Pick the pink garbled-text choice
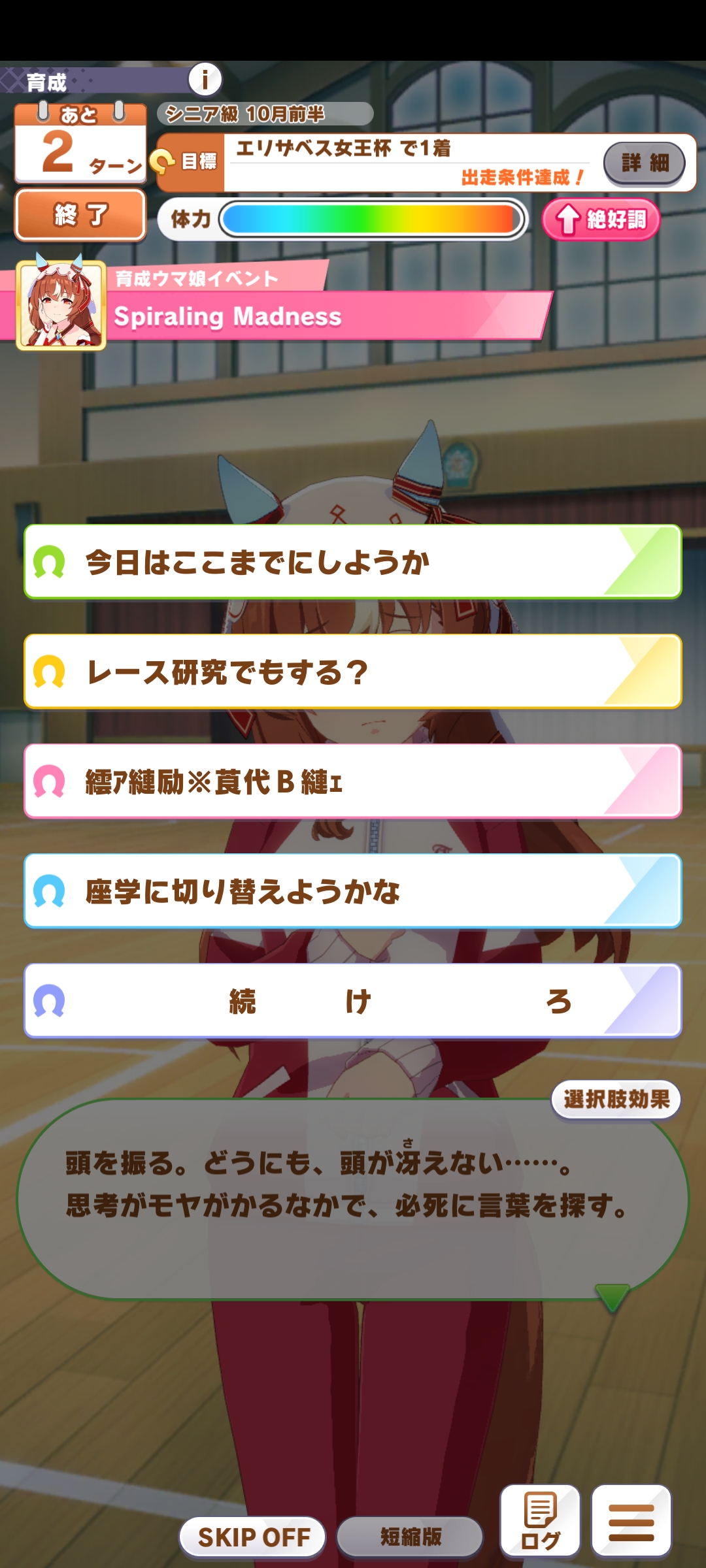The image size is (706, 1568). point(353,781)
